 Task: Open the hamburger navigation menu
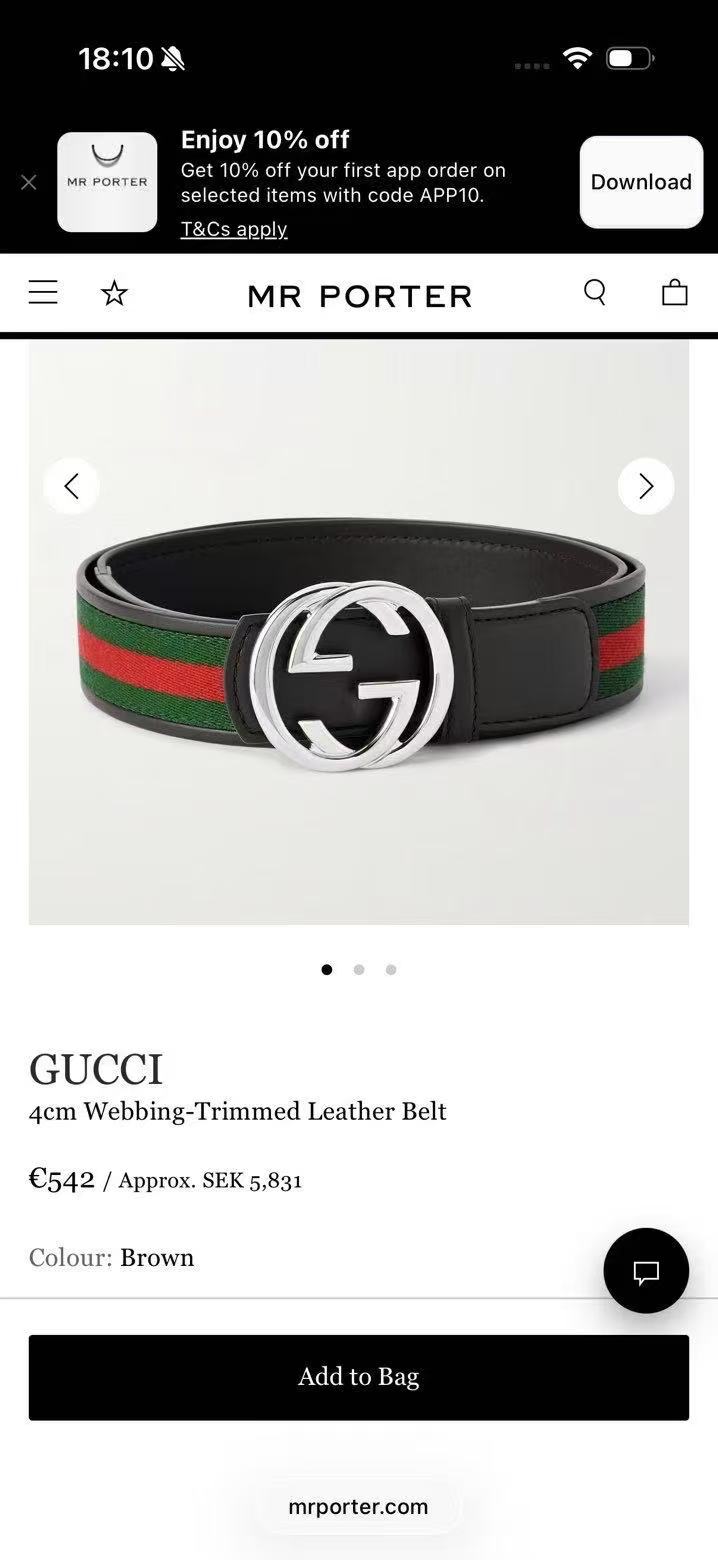pos(43,293)
